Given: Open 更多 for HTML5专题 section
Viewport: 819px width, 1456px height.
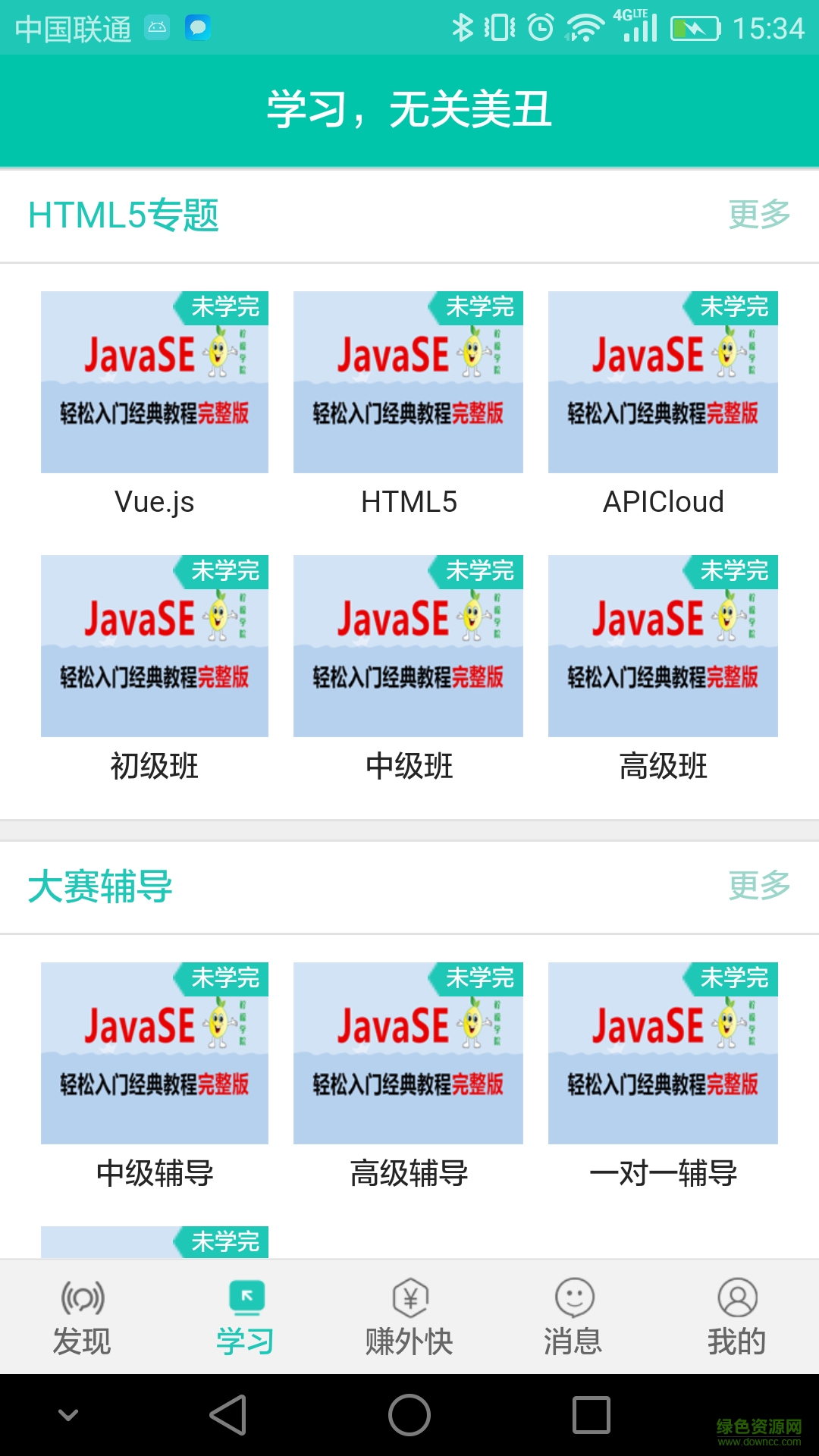Looking at the screenshot, I should pyautogui.click(x=758, y=215).
